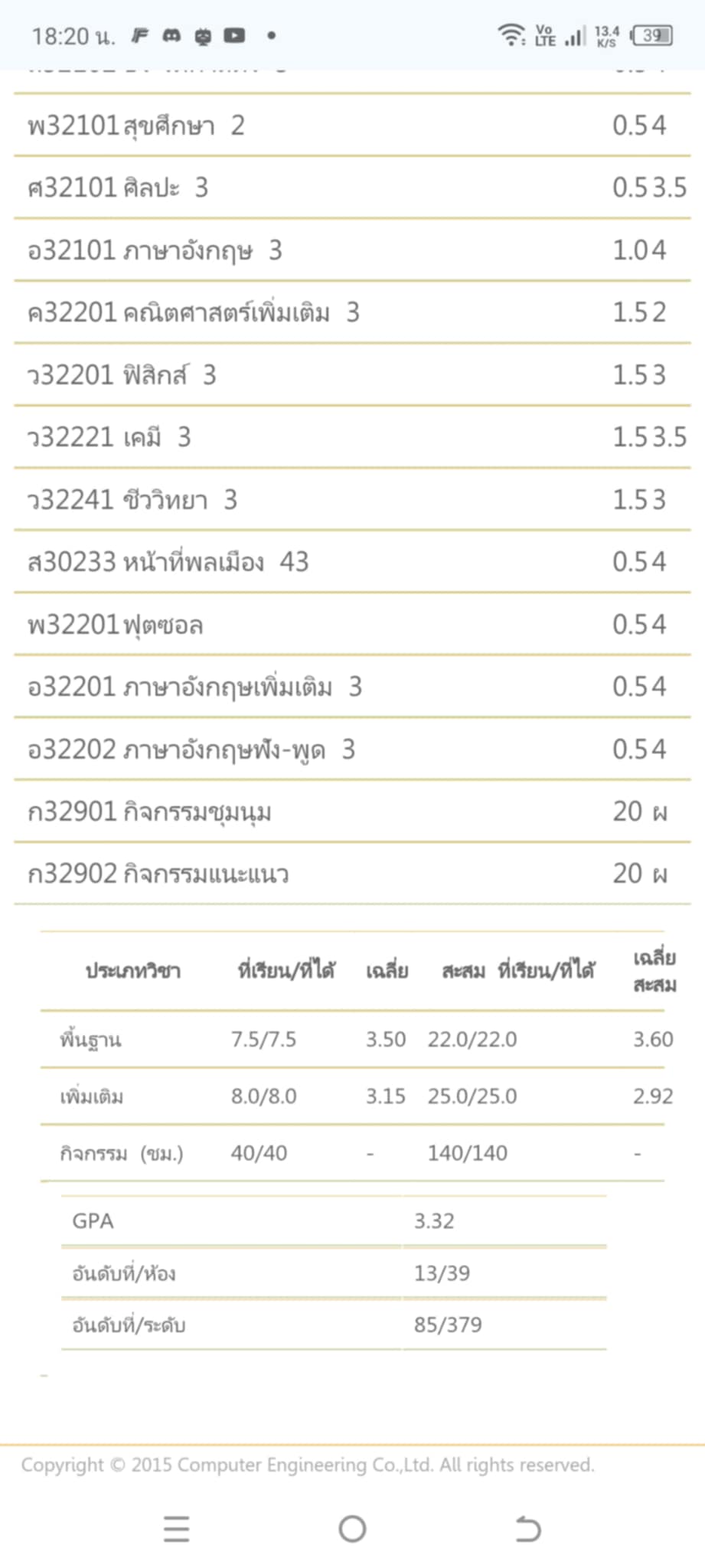Go to the phone's home screen

tap(352, 1529)
